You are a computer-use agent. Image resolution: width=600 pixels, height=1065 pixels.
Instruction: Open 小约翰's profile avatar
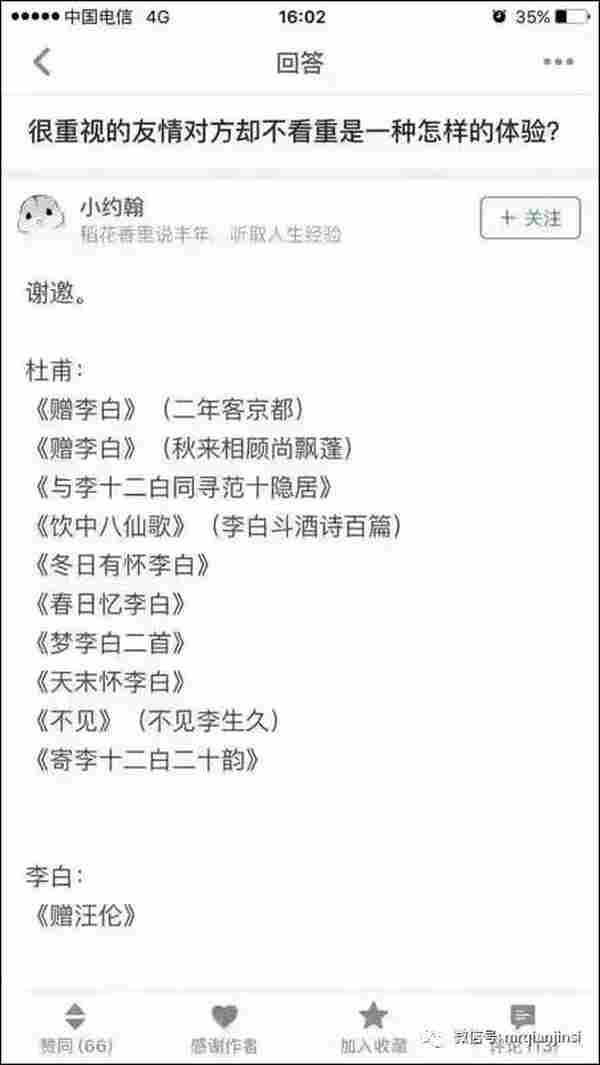click(x=41, y=217)
